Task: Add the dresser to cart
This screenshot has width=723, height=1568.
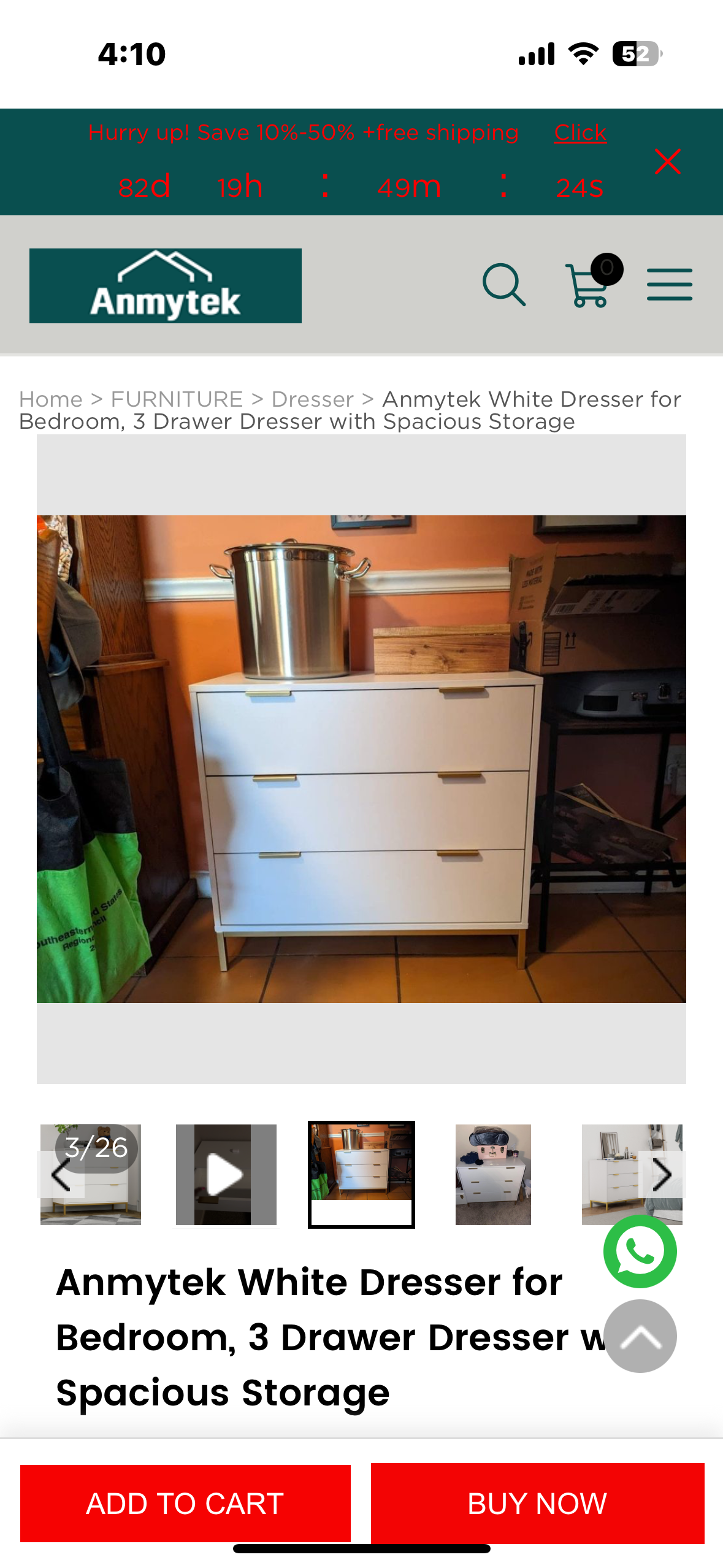Action: coord(185,1503)
